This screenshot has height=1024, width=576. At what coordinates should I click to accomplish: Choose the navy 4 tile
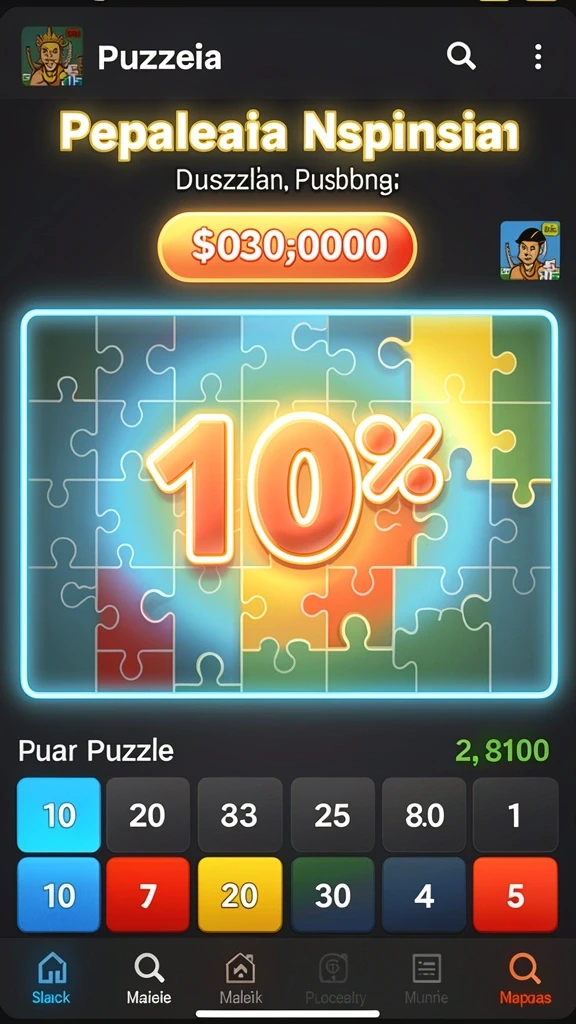(424, 895)
